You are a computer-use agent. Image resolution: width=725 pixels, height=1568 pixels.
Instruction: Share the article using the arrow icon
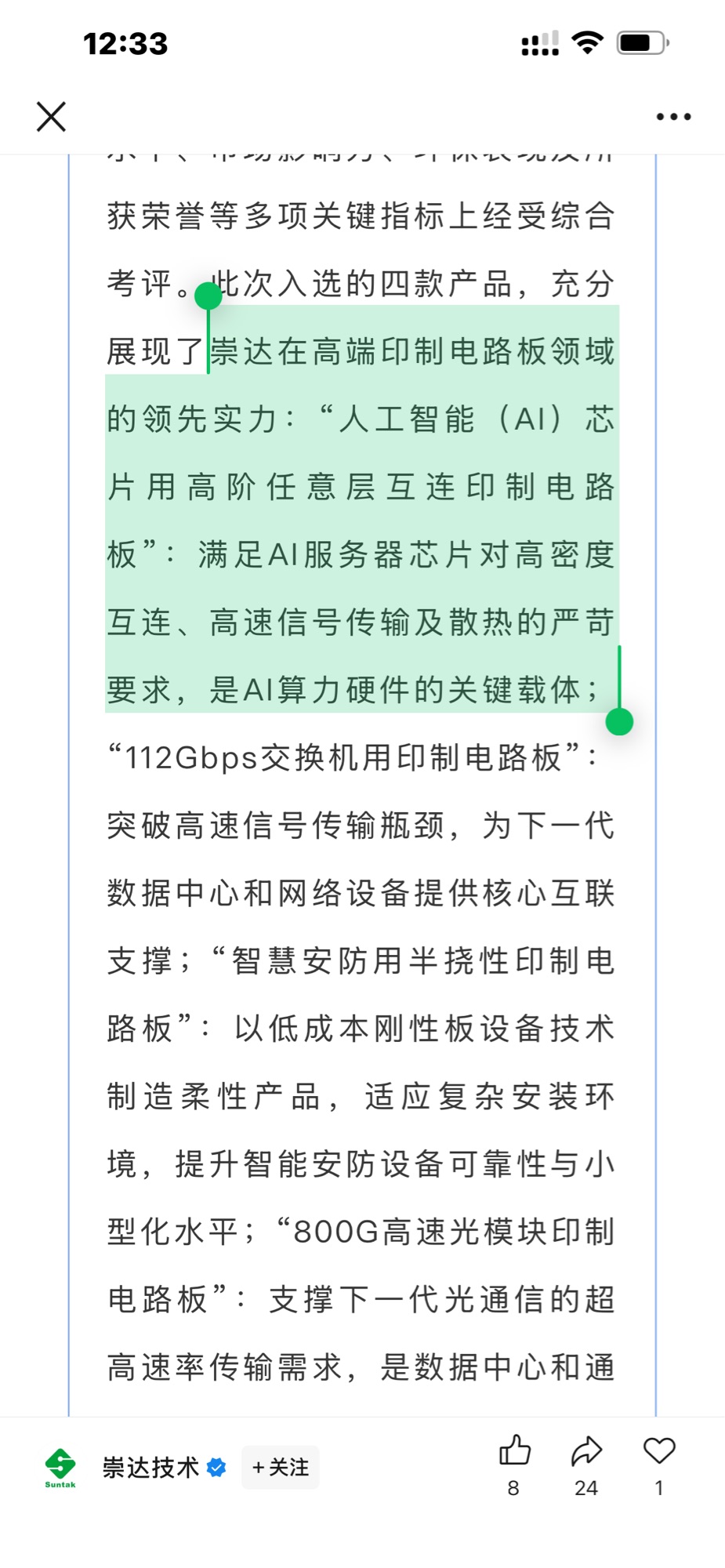(586, 1450)
